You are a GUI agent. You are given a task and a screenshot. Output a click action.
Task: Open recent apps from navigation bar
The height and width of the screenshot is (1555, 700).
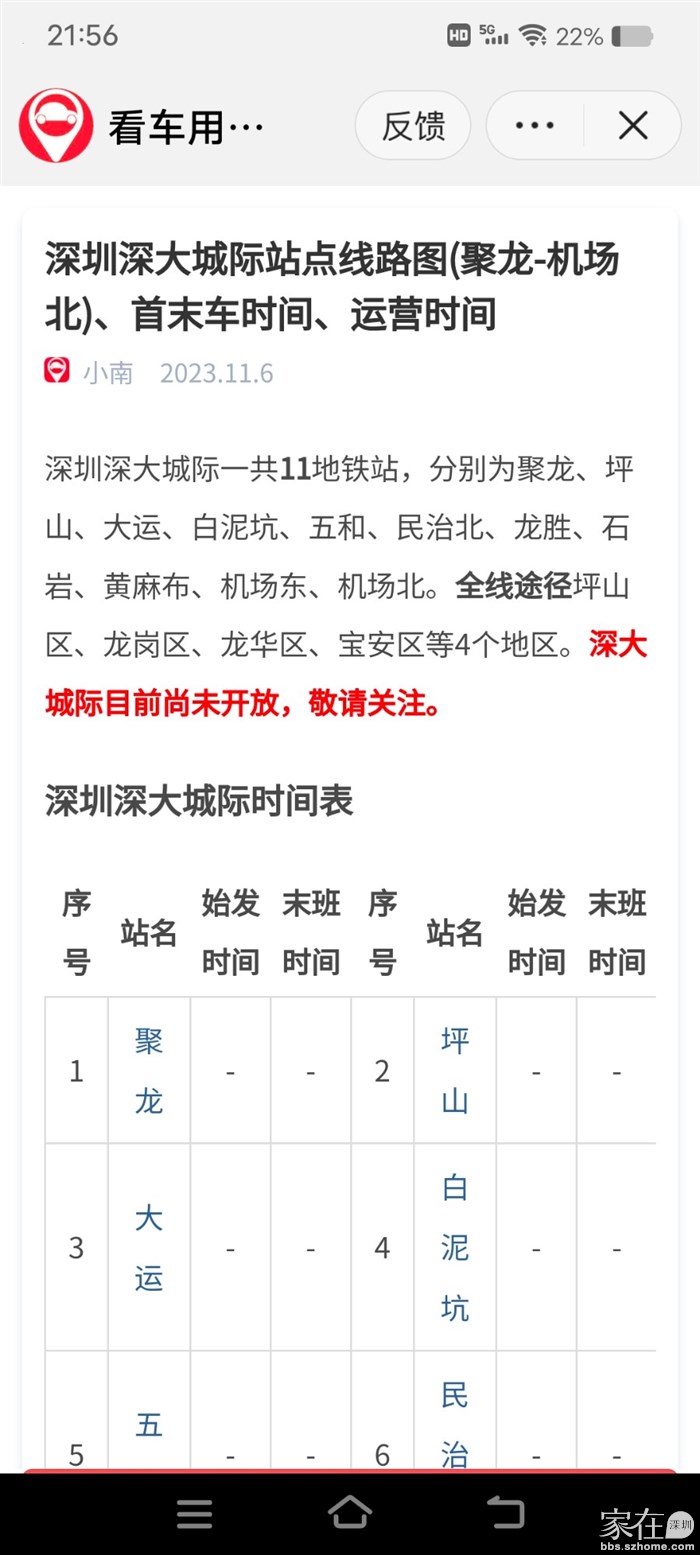pyautogui.click(x=194, y=1512)
